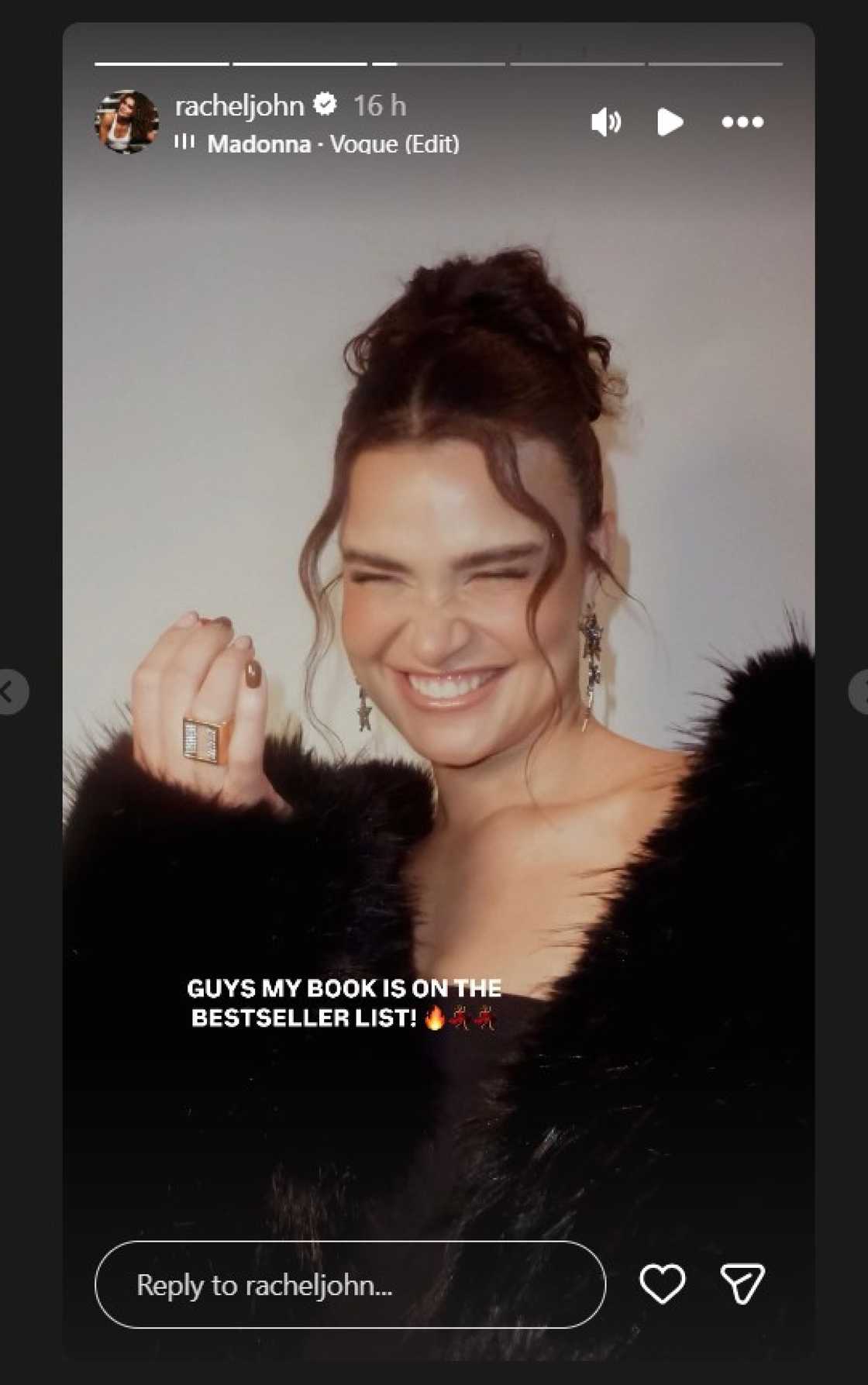Resume story playback with play button
The height and width of the screenshot is (1385, 868).
point(670,122)
